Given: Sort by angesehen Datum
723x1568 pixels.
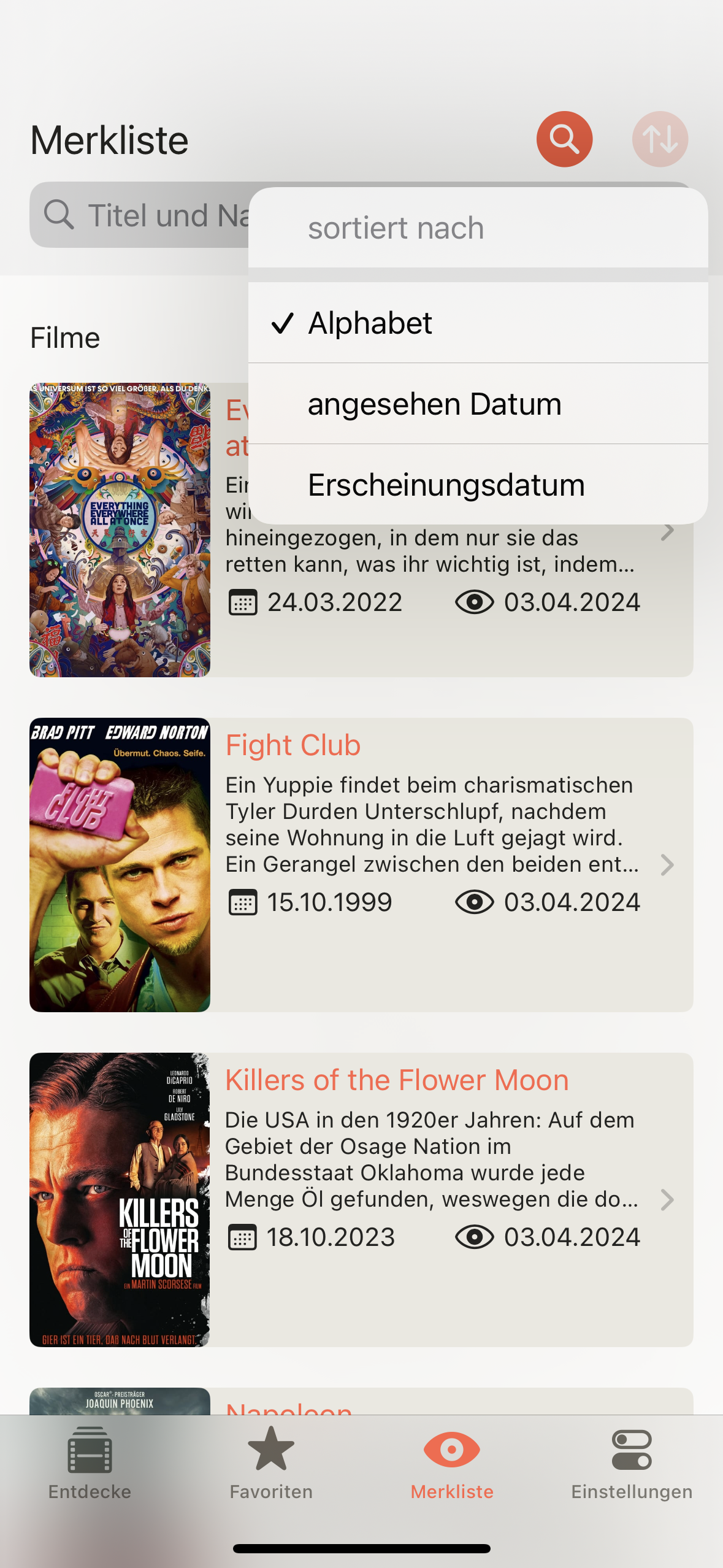Looking at the screenshot, I should tap(478, 404).
